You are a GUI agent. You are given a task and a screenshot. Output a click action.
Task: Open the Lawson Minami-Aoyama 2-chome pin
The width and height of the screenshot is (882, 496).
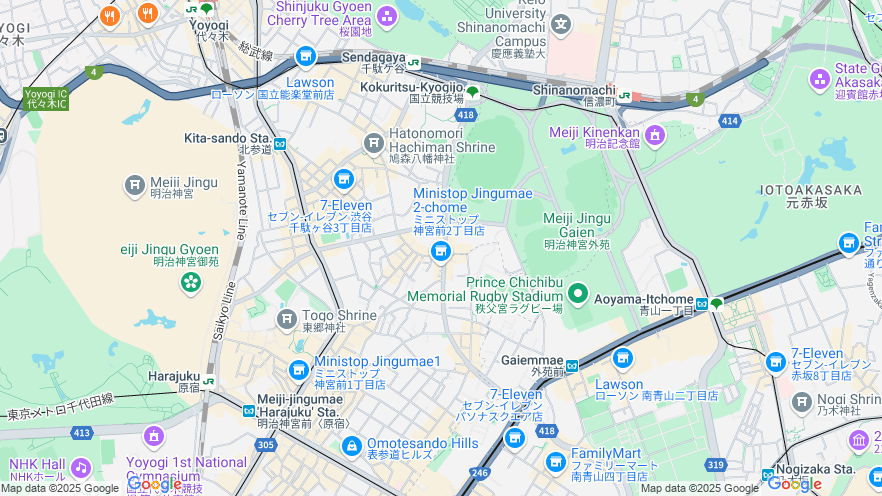pyautogui.click(x=622, y=358)
